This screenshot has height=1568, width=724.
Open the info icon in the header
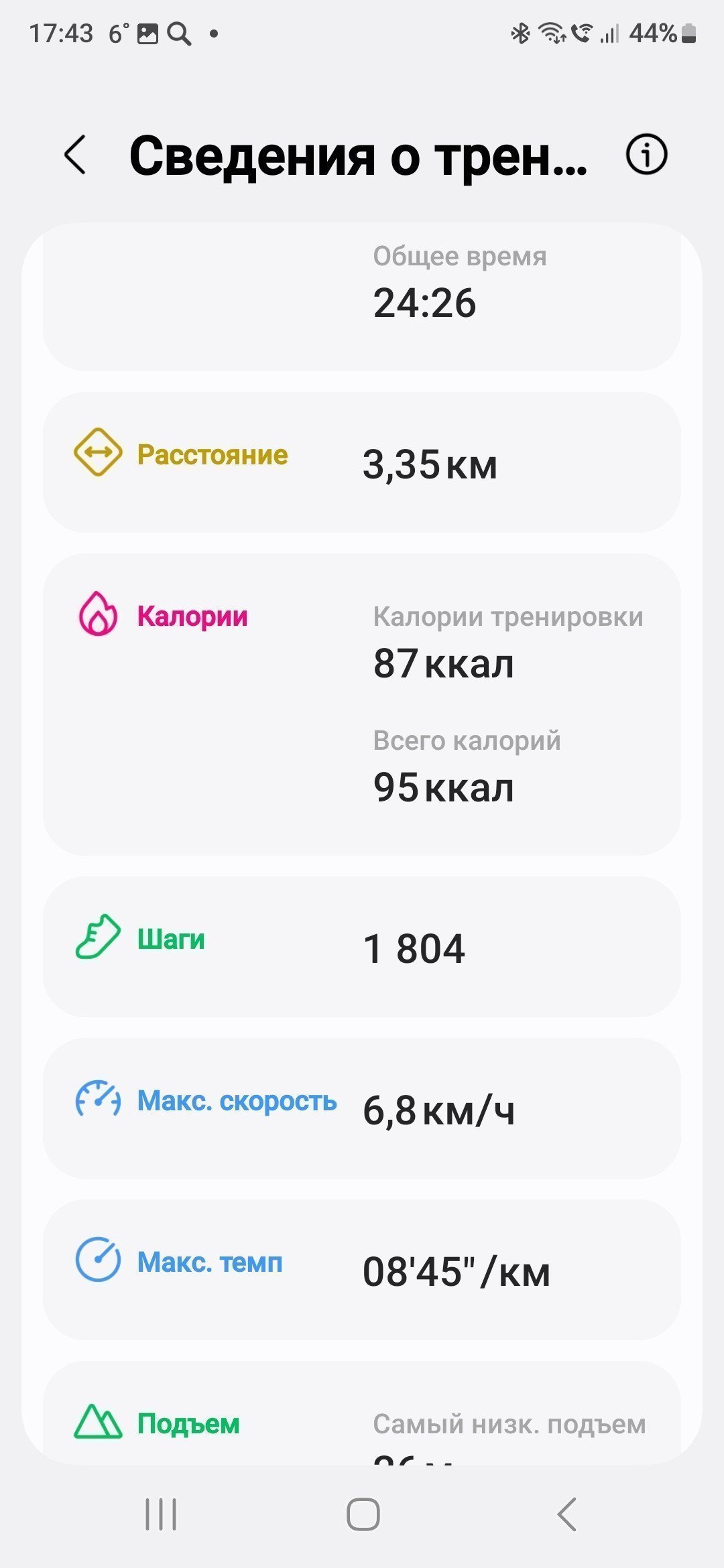(646, 155)
